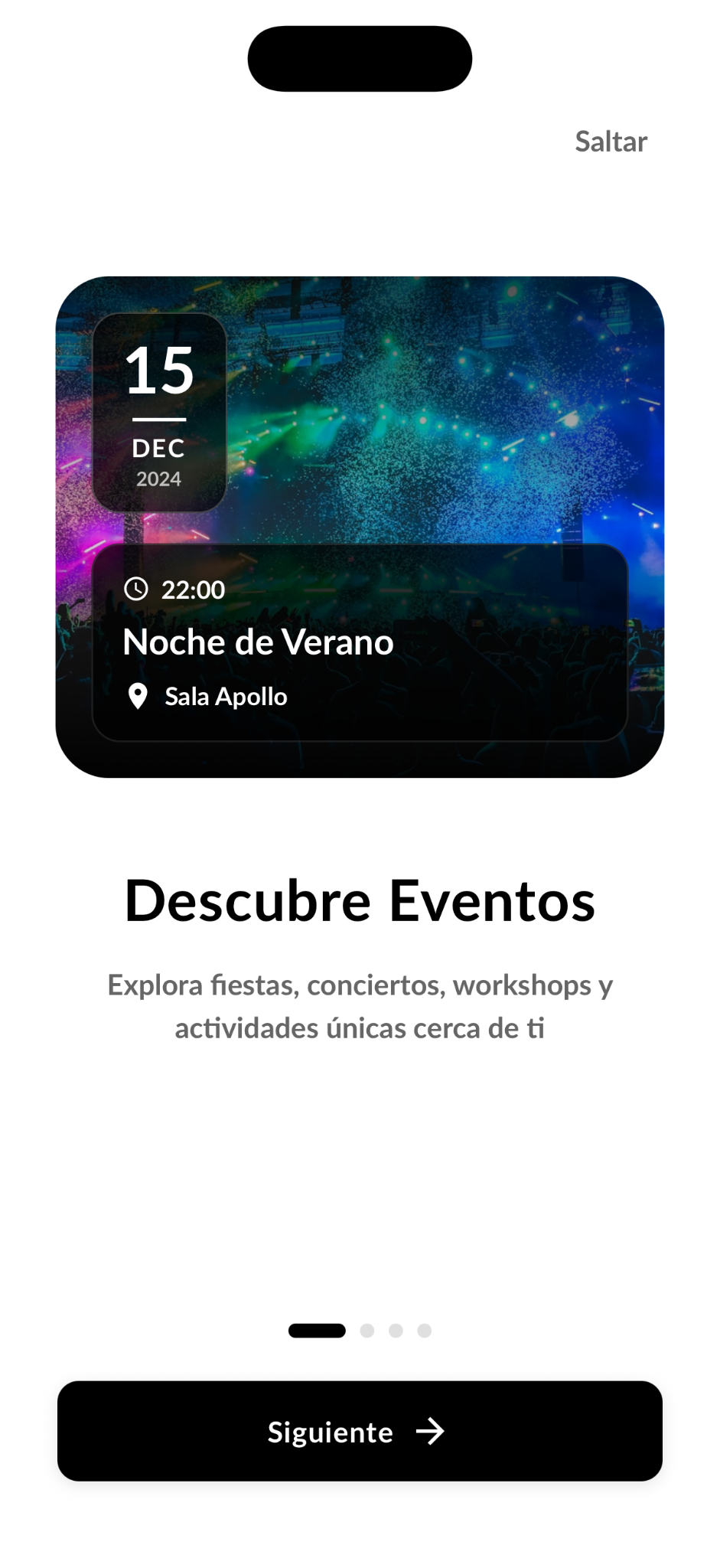Select the 2024 year label in the badge
Viewport: 720px width, 1568px height.
tap(158, 479)
